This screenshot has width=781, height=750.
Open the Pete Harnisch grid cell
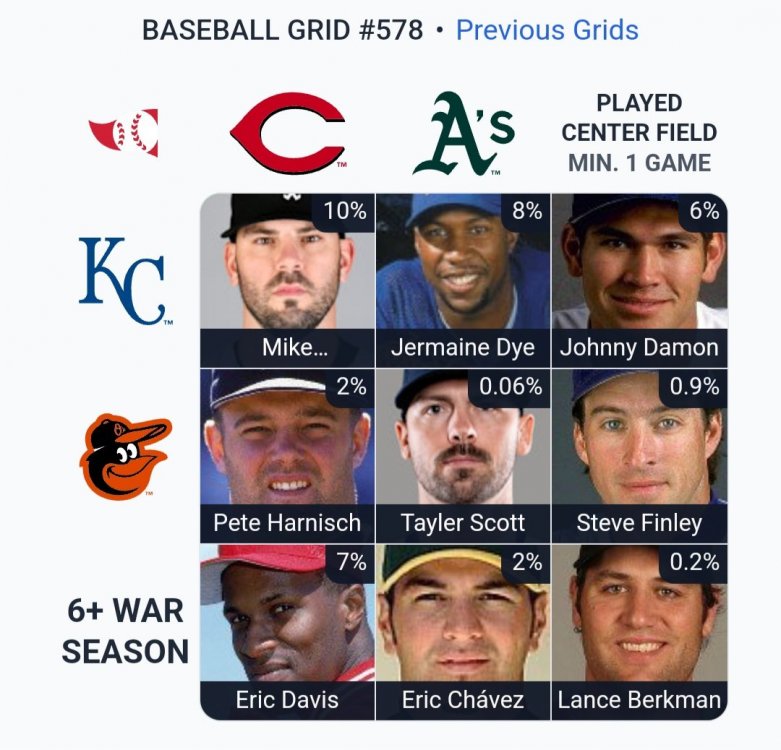[x=287, y=455]
